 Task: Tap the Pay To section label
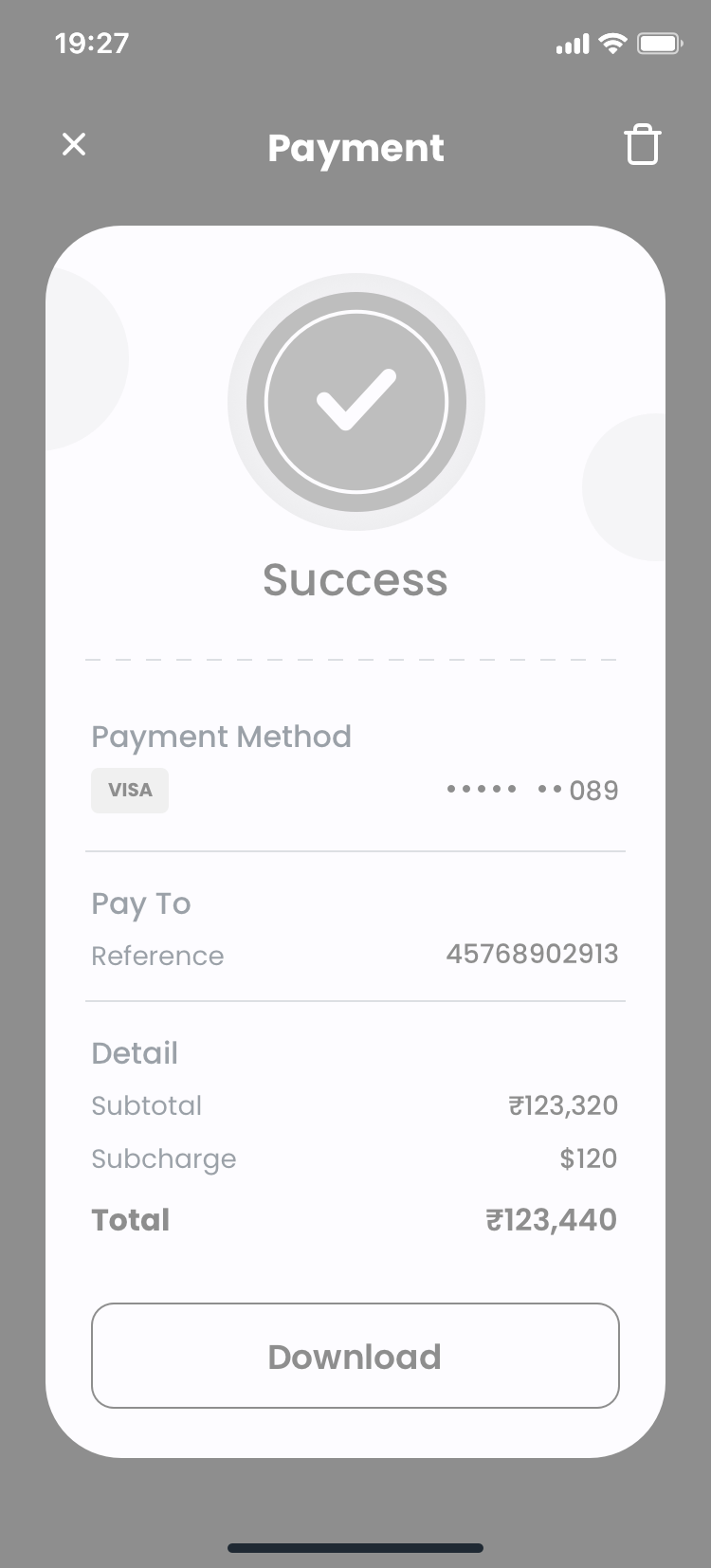(x=140, y=904)
